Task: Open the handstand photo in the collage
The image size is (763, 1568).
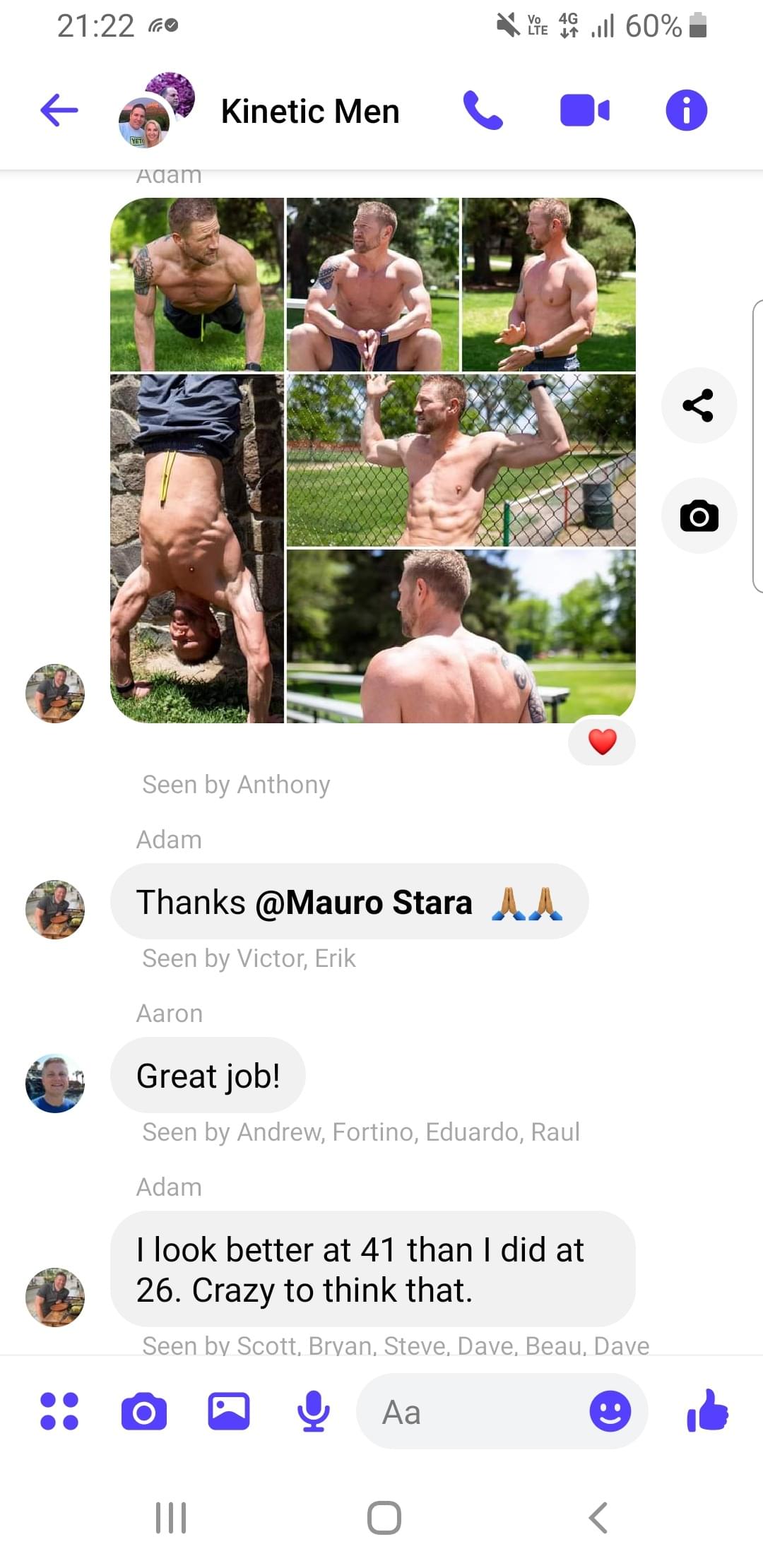Action: pos(197,548)
